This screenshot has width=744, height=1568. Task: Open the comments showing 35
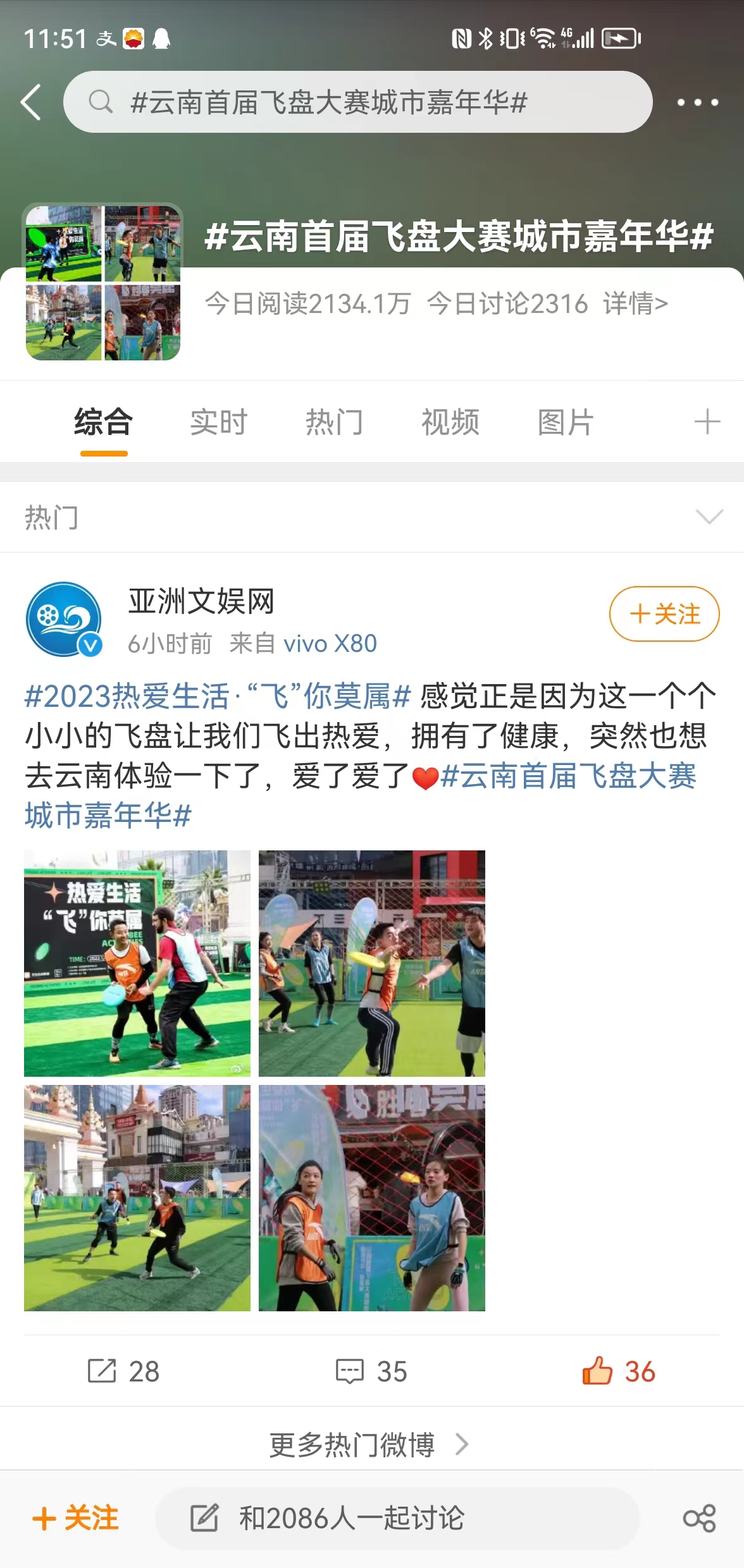click(371, 1371)
